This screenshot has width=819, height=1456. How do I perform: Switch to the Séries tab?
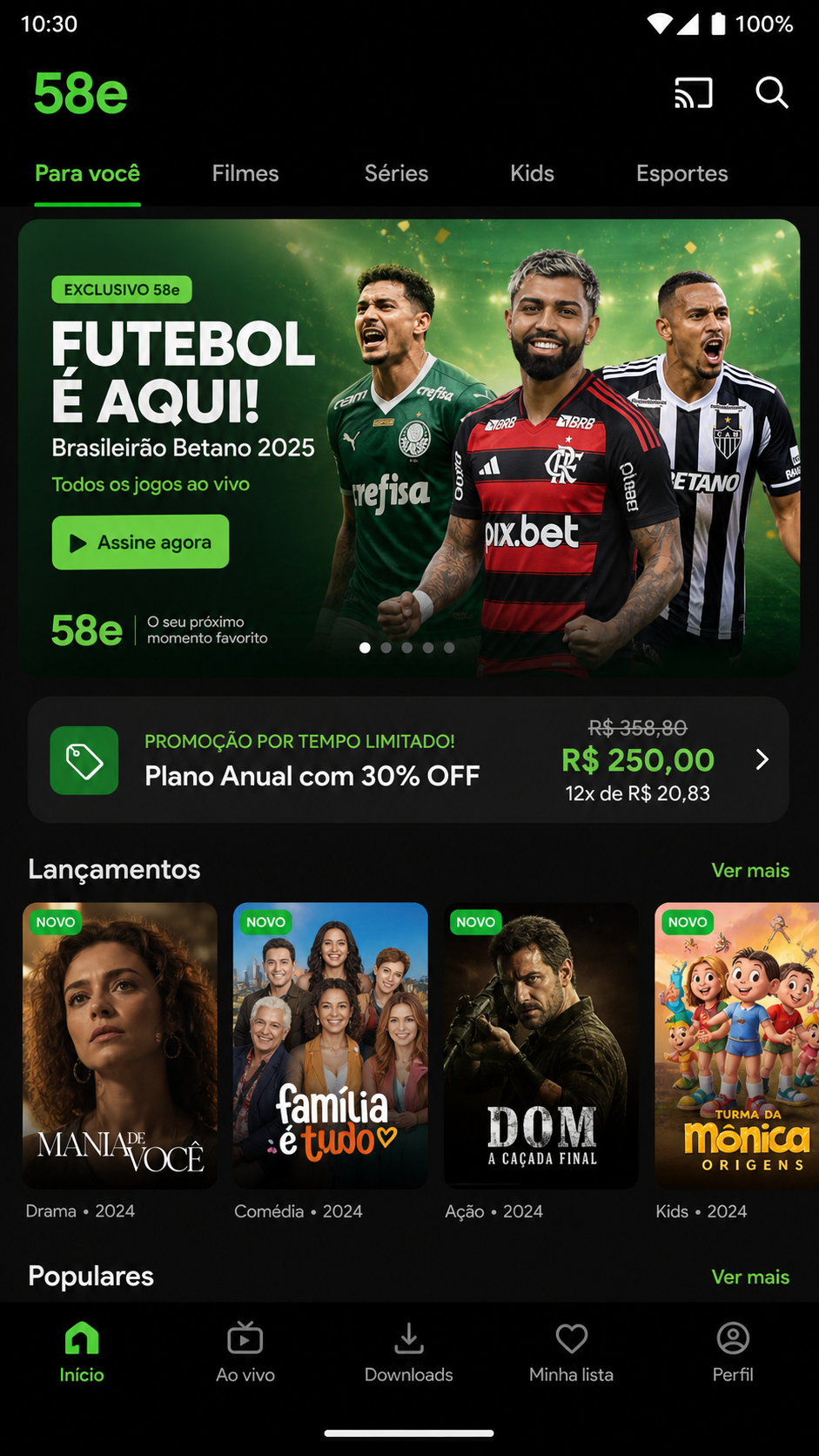(396, 173)
